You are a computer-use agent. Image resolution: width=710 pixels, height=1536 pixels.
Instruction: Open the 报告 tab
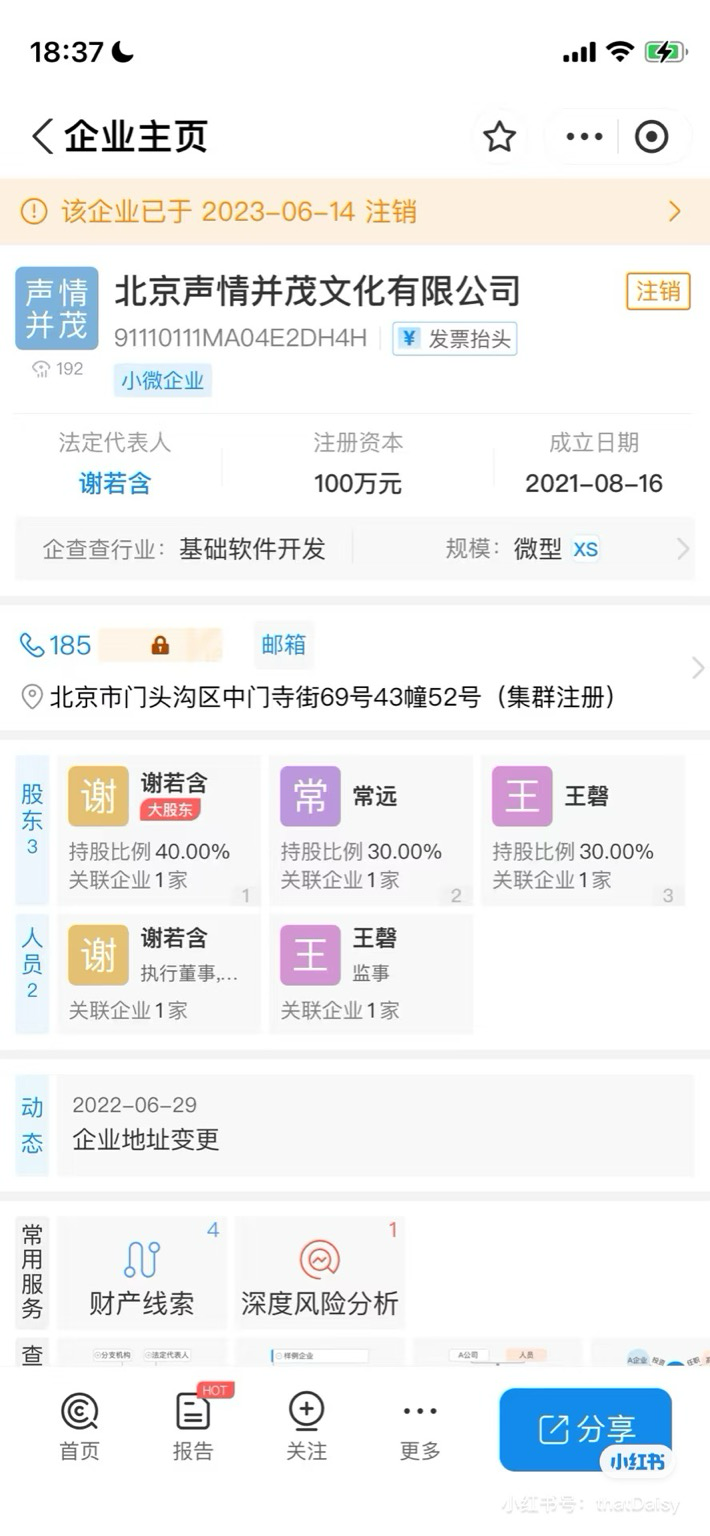194,1428
